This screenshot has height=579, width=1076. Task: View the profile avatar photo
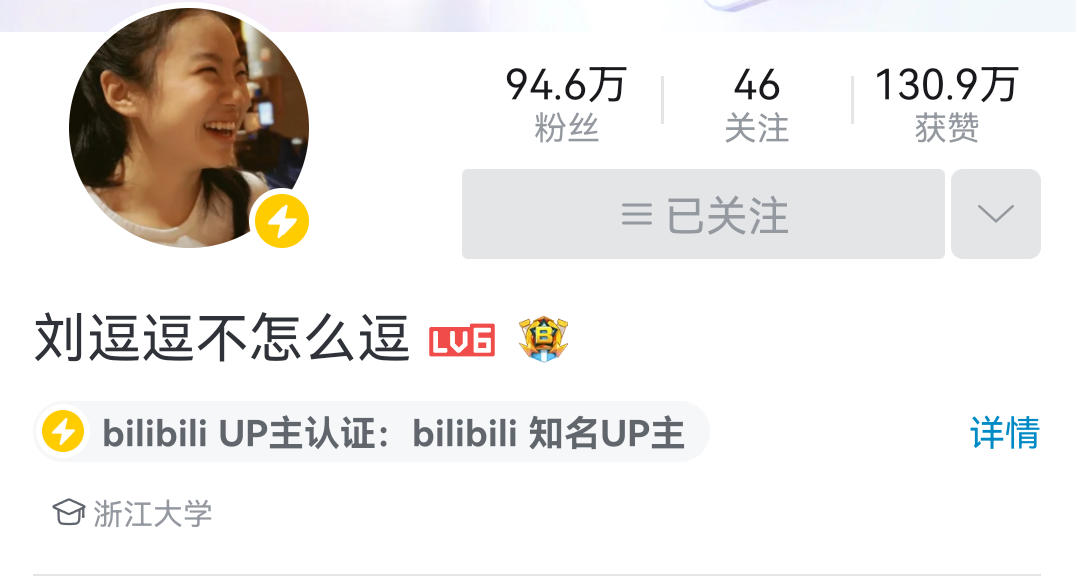188,128
